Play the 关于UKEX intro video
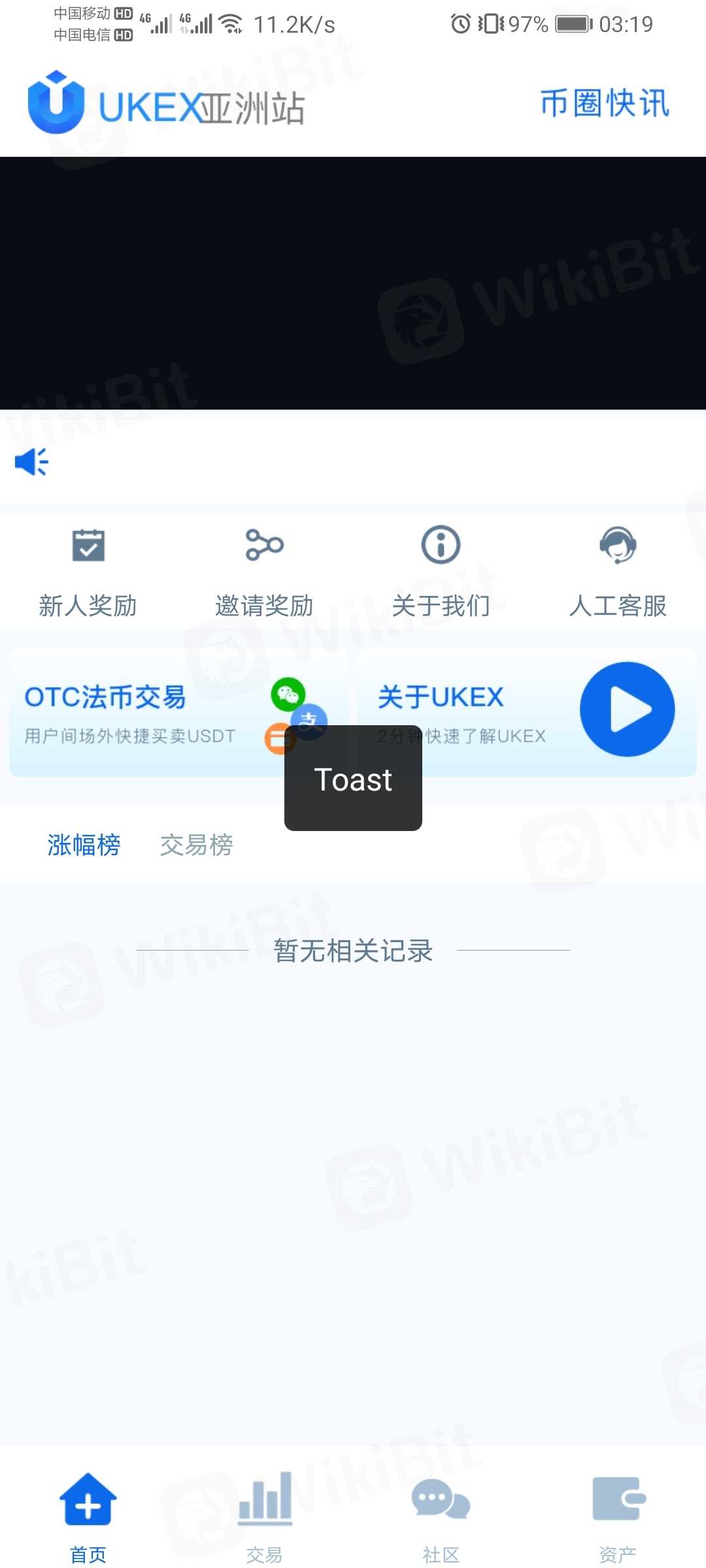The width and height of the screenshot is (706, 1568). click(x=627, y=710)
